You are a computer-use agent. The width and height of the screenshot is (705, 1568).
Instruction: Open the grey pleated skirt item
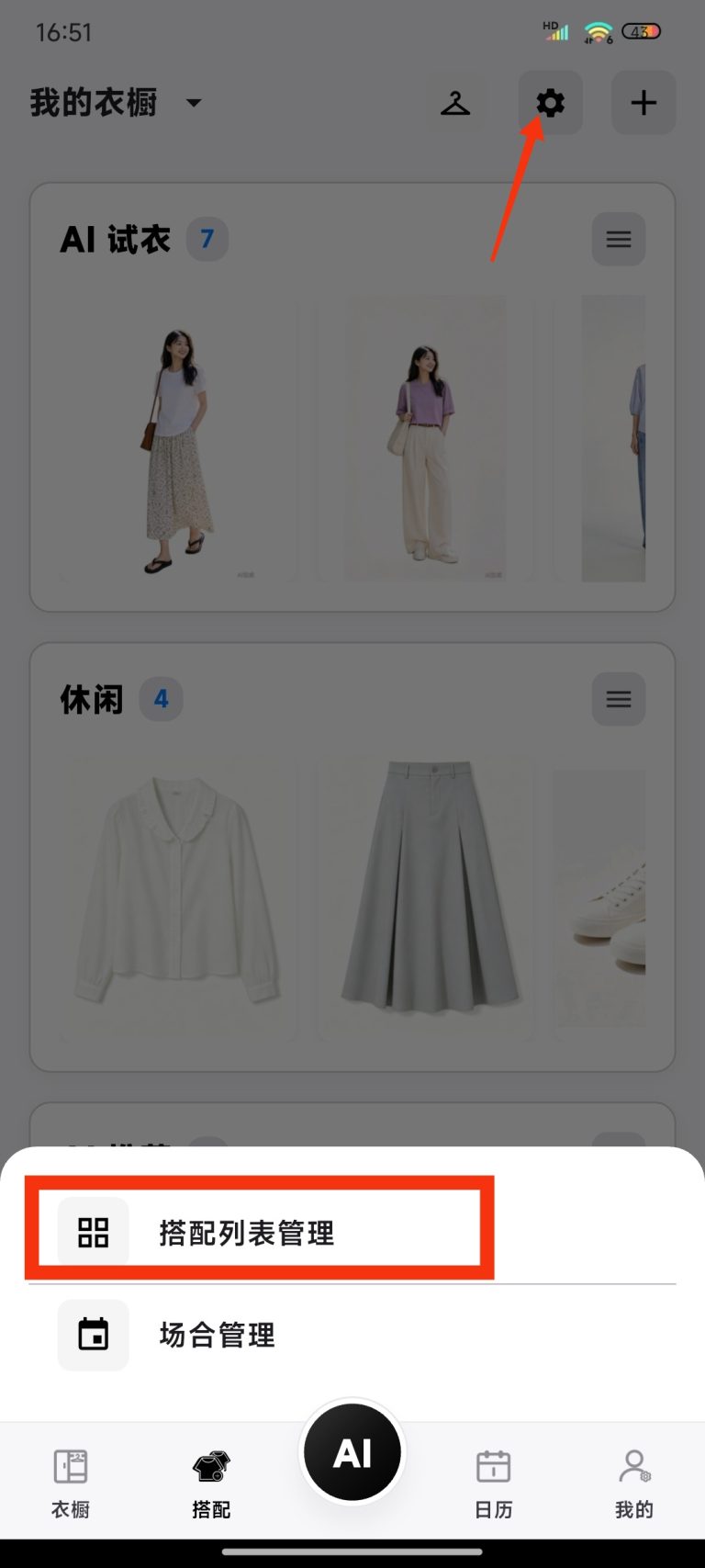tap(425, 897)
